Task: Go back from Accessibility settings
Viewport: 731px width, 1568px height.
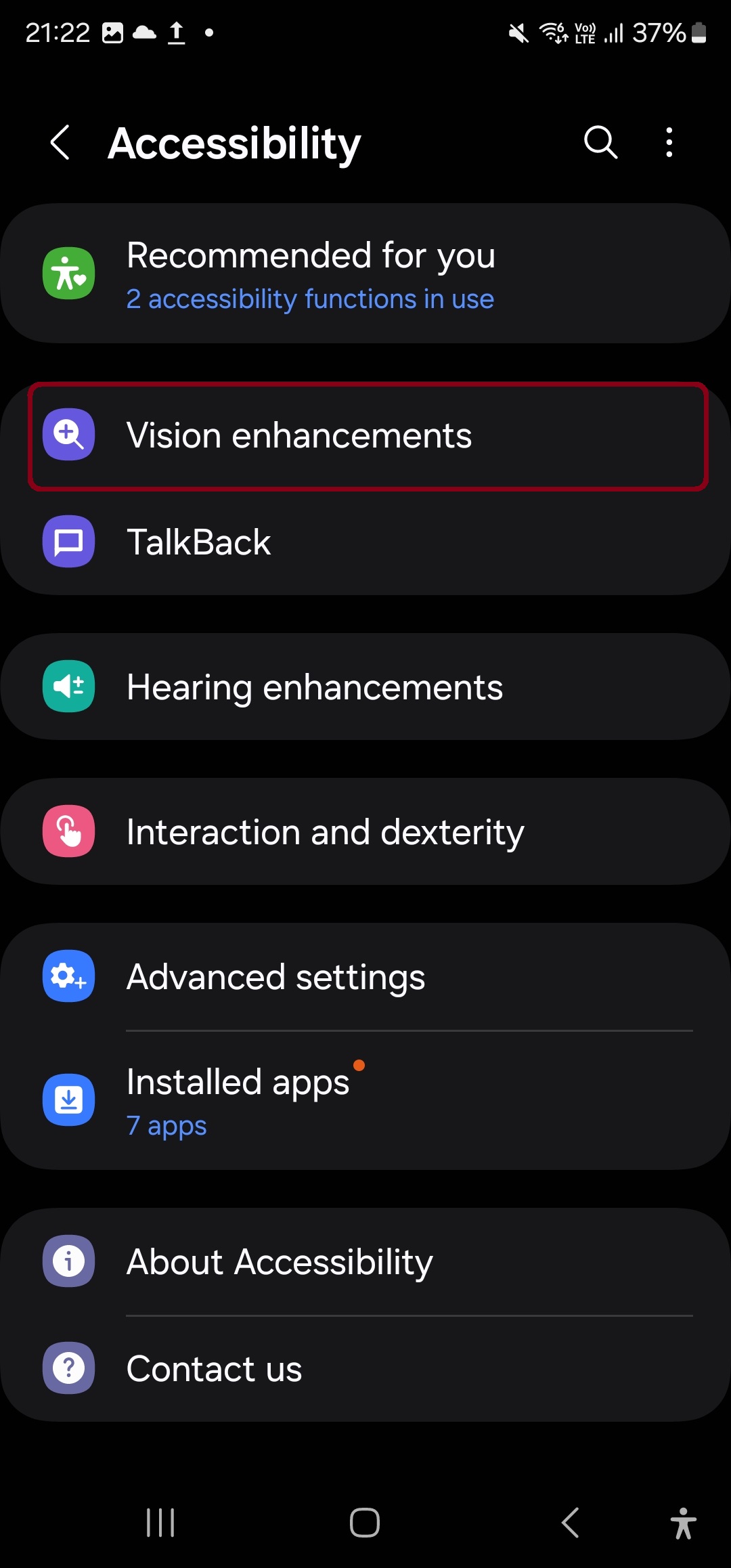Action: [60, 143]
